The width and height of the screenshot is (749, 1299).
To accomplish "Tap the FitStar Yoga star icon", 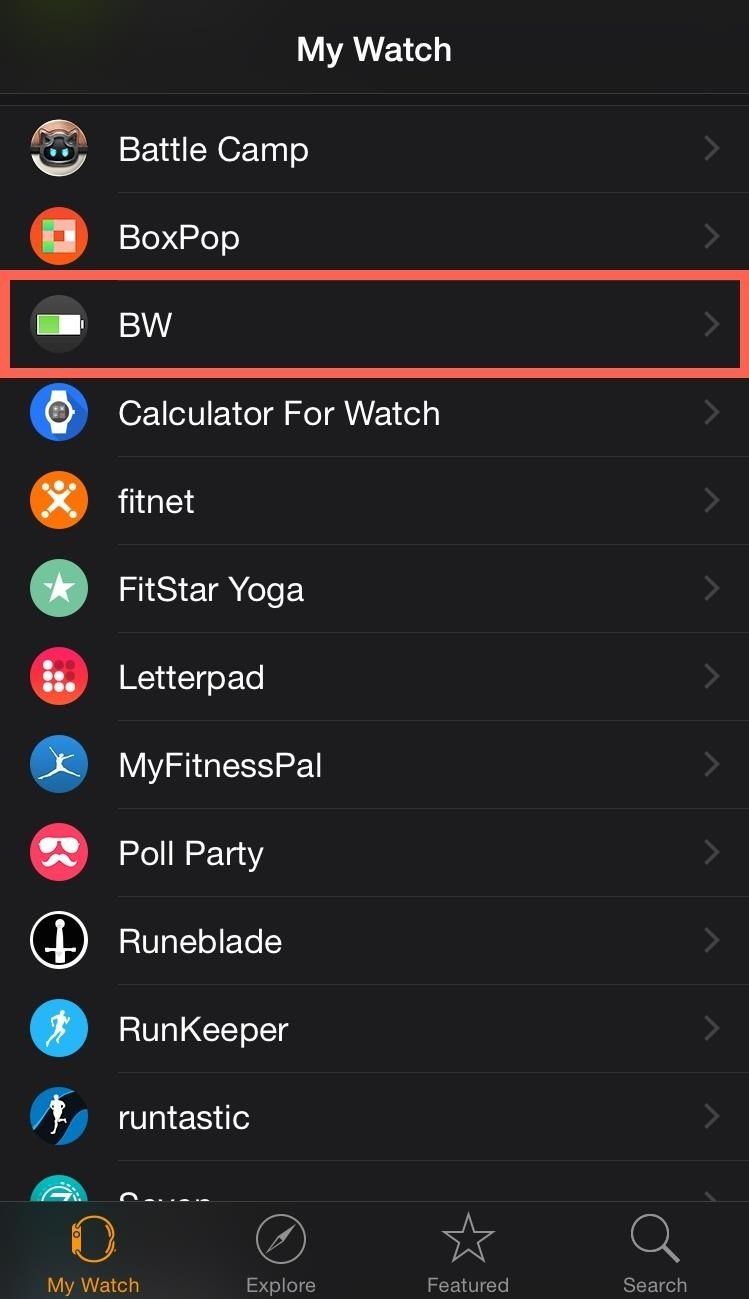I will pos(58,588).
